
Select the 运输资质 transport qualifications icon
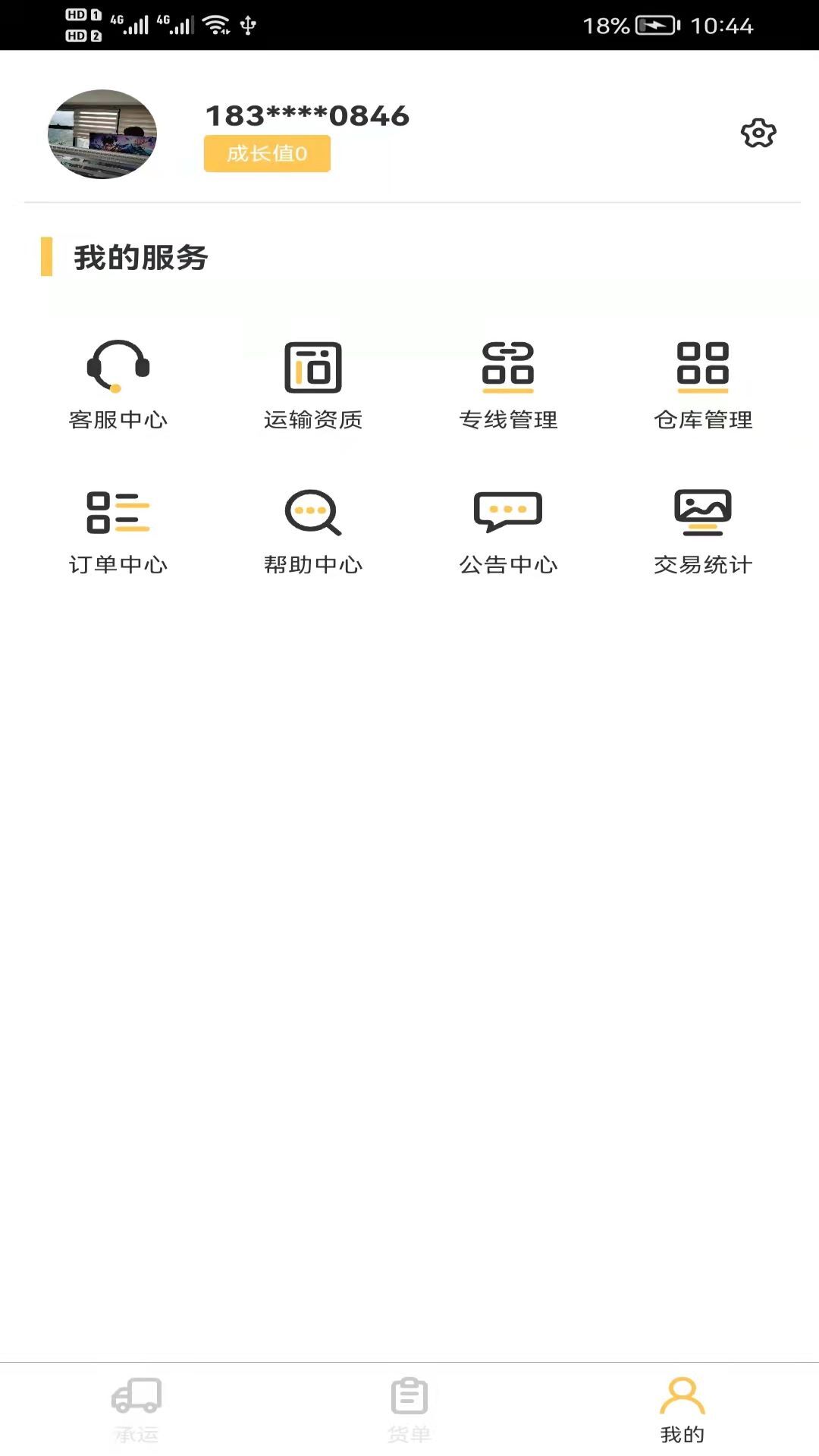(x=313, y=383)
